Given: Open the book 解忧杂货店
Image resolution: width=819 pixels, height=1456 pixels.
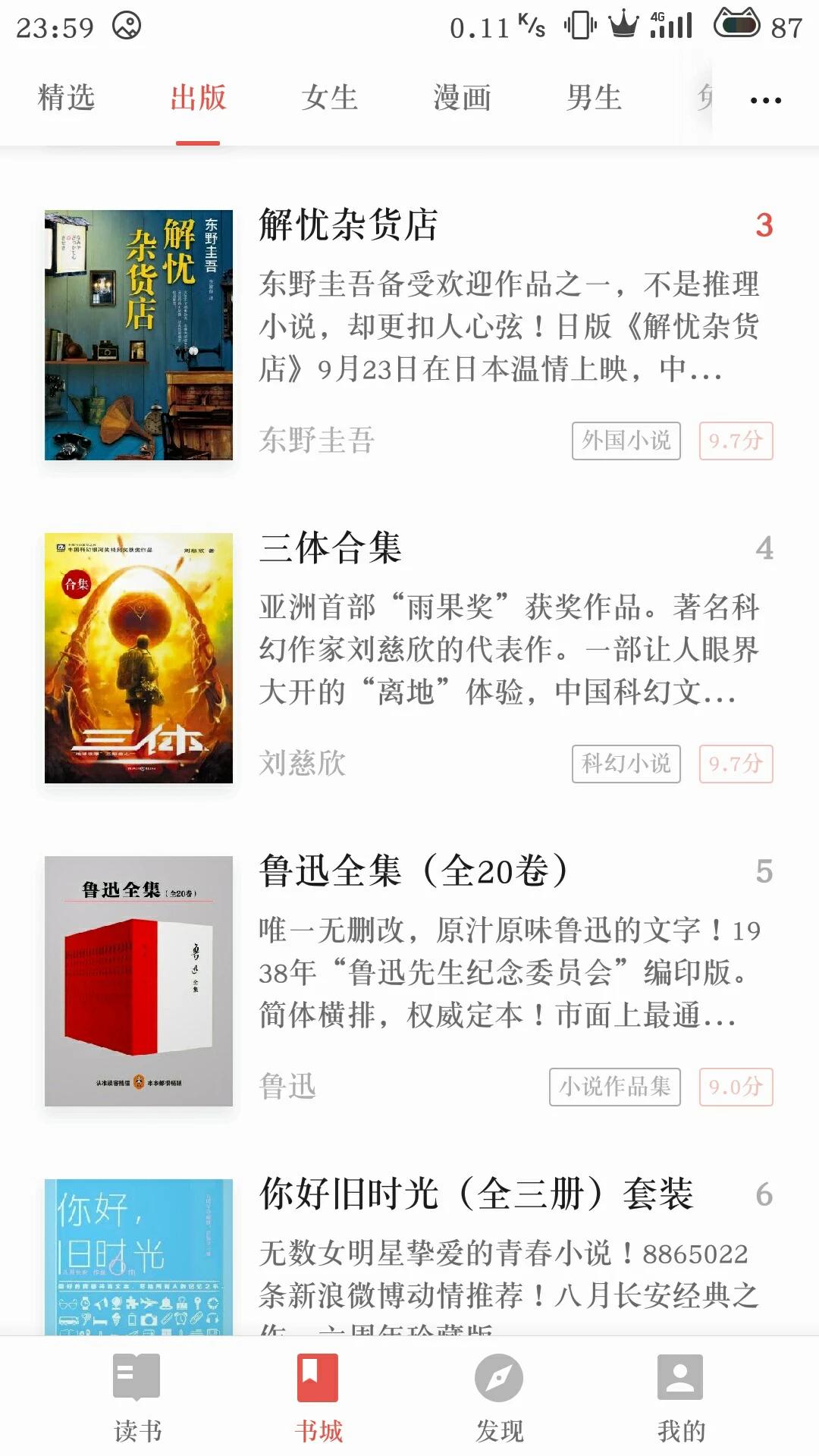Looking at the screenshot, I should pos(348,225).
